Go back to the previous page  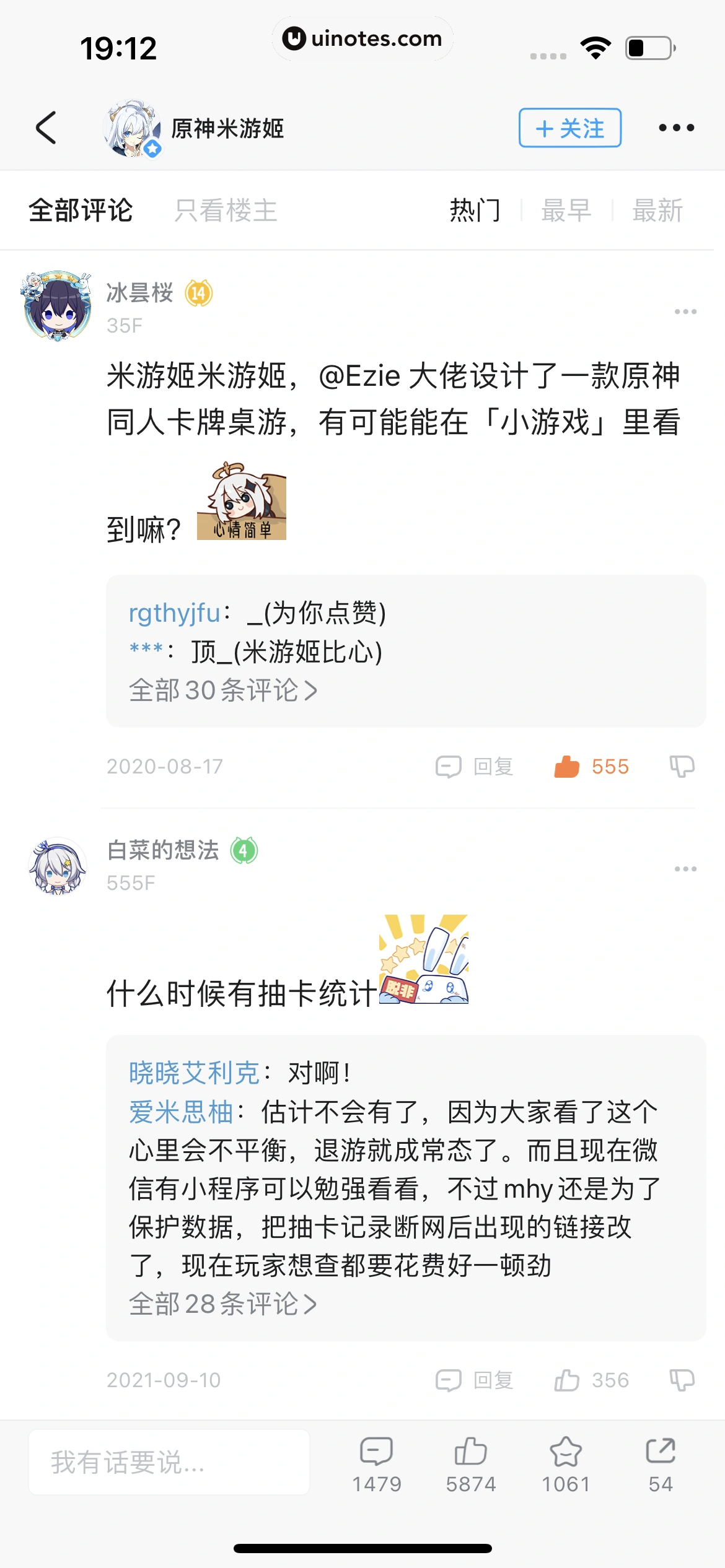point(46,128)
